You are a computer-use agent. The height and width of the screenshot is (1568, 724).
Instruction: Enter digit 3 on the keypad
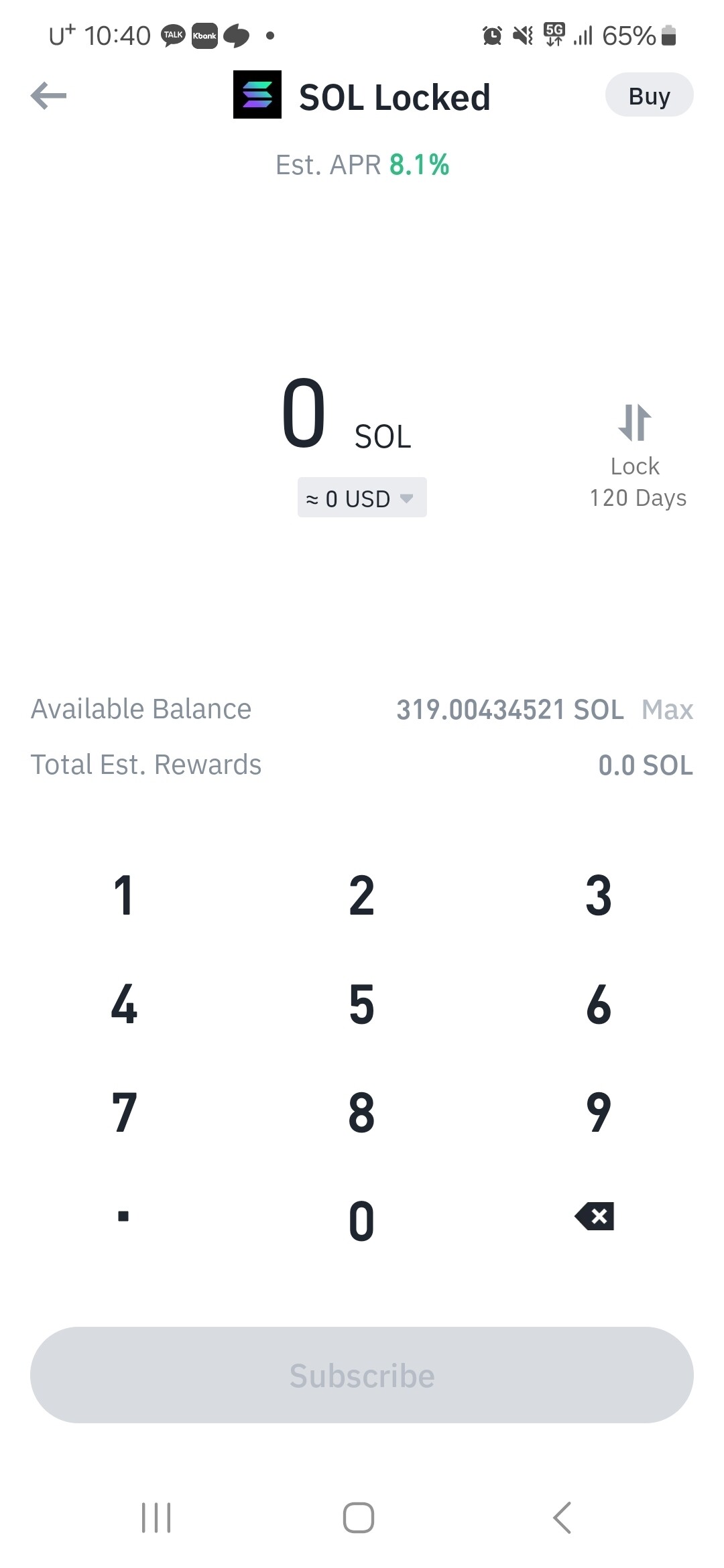point(599,895)
